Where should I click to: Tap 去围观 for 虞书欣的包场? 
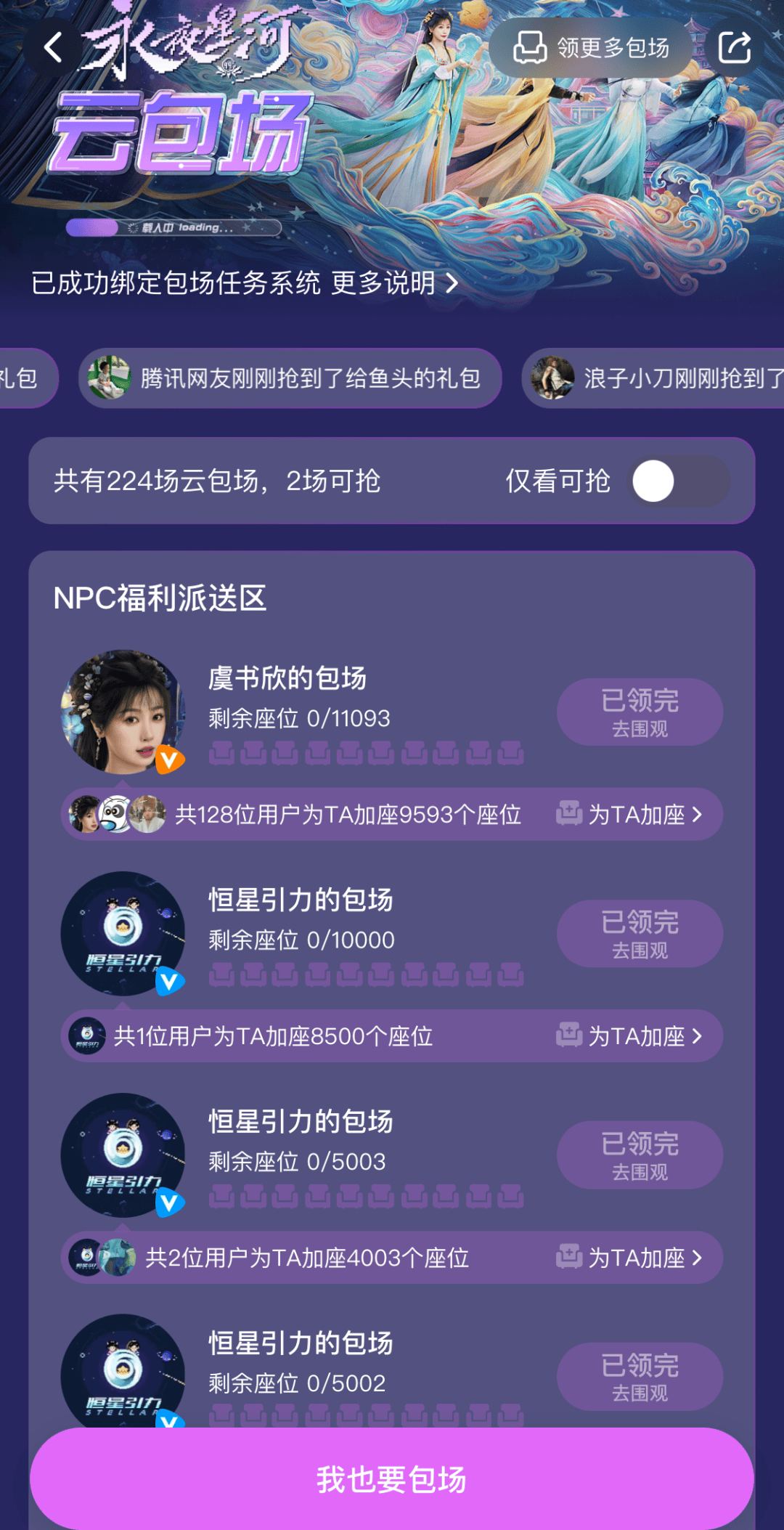[639, 712]
